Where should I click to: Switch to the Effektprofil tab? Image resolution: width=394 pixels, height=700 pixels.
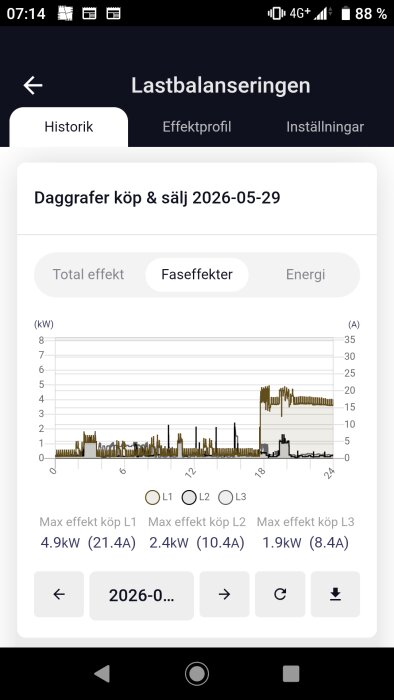(197, 127)
